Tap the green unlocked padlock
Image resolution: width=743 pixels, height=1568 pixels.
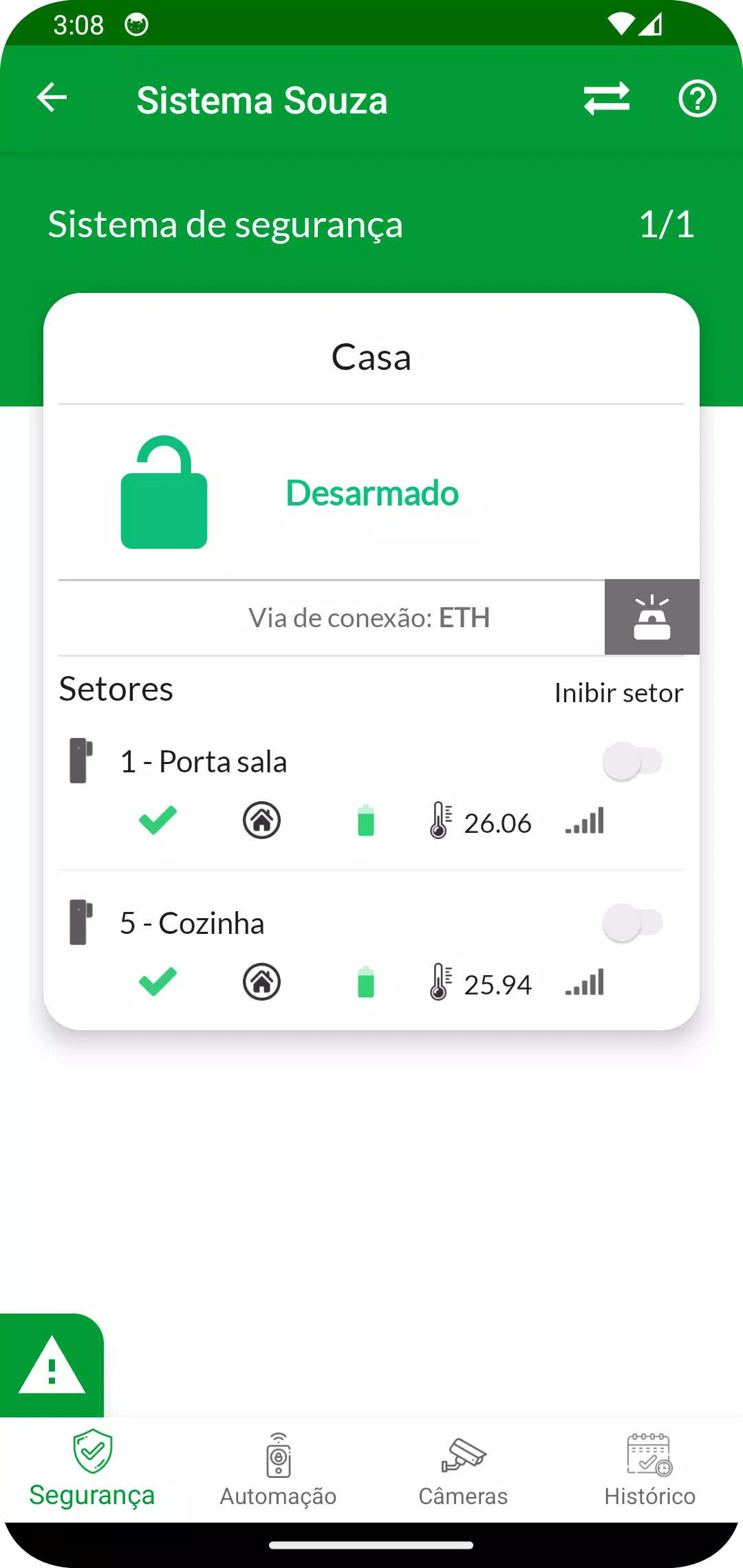pos(164,492)
